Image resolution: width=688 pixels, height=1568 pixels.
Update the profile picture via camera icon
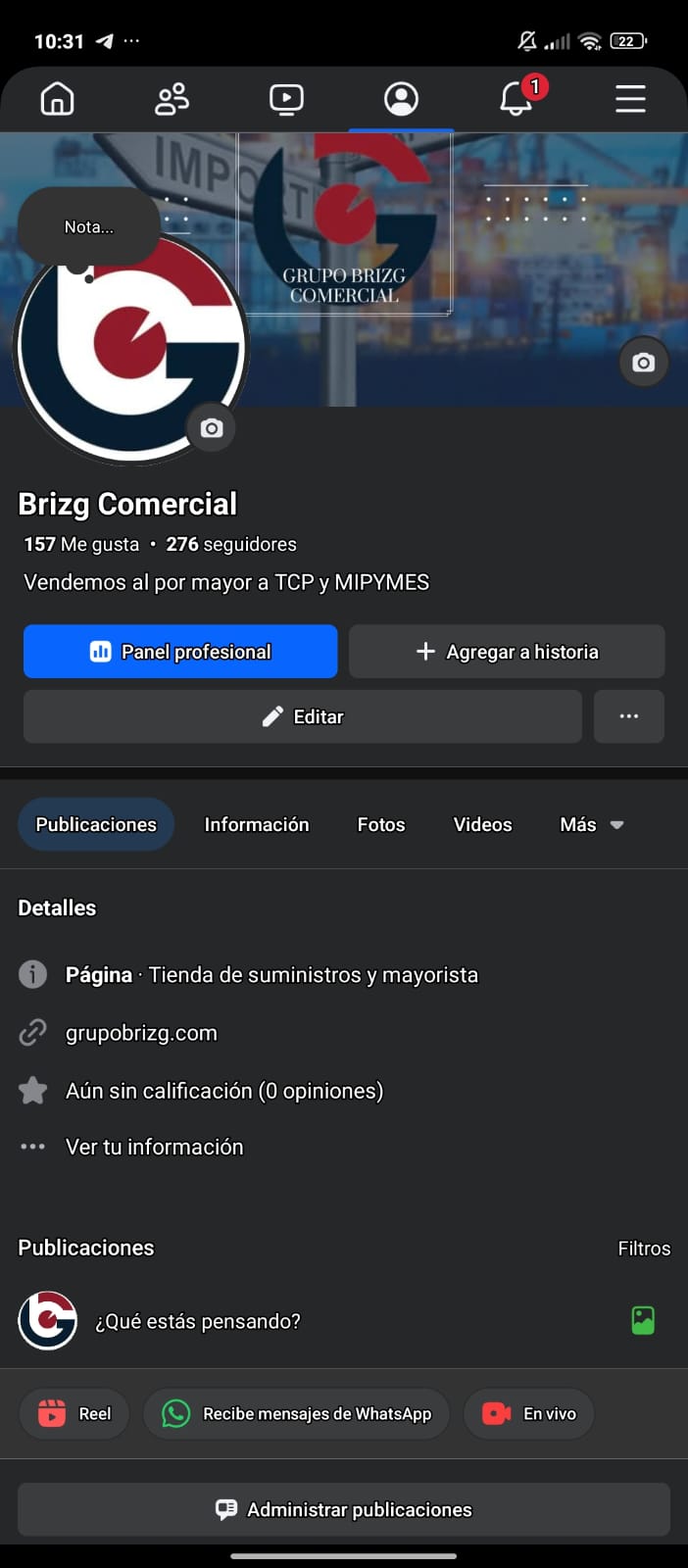click(x=211, y=428)
